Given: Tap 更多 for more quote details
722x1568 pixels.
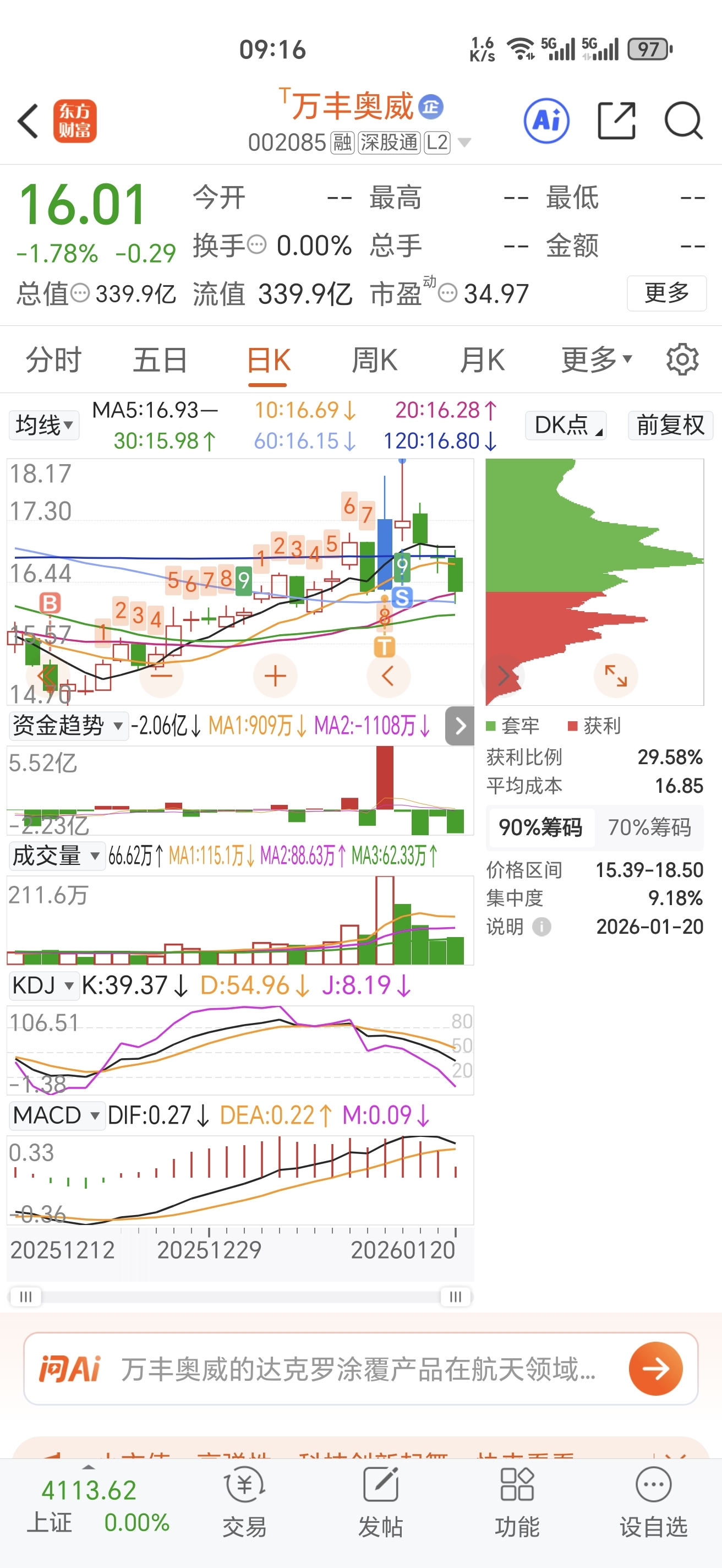Looking at the screenshot, I should point(666,293).
